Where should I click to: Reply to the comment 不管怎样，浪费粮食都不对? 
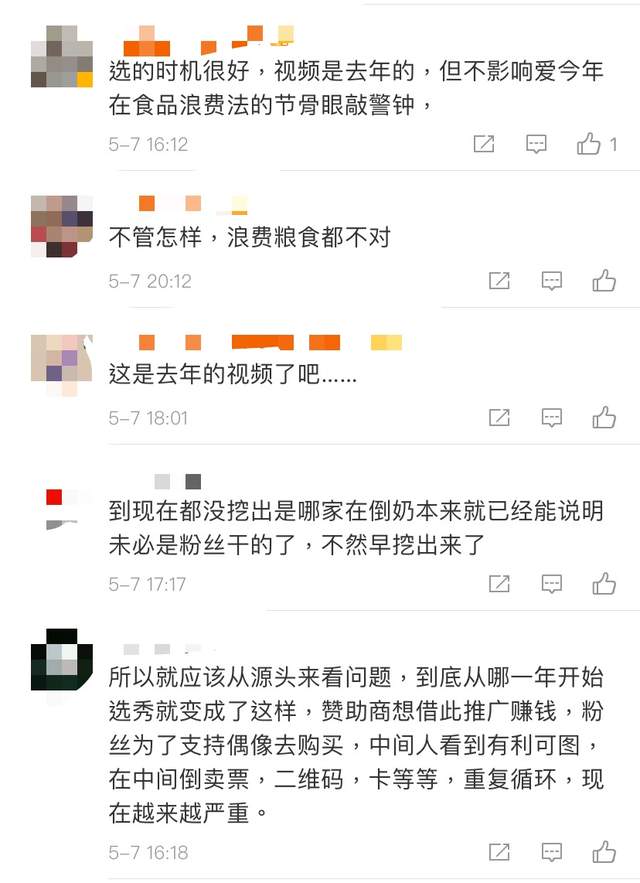552,281
